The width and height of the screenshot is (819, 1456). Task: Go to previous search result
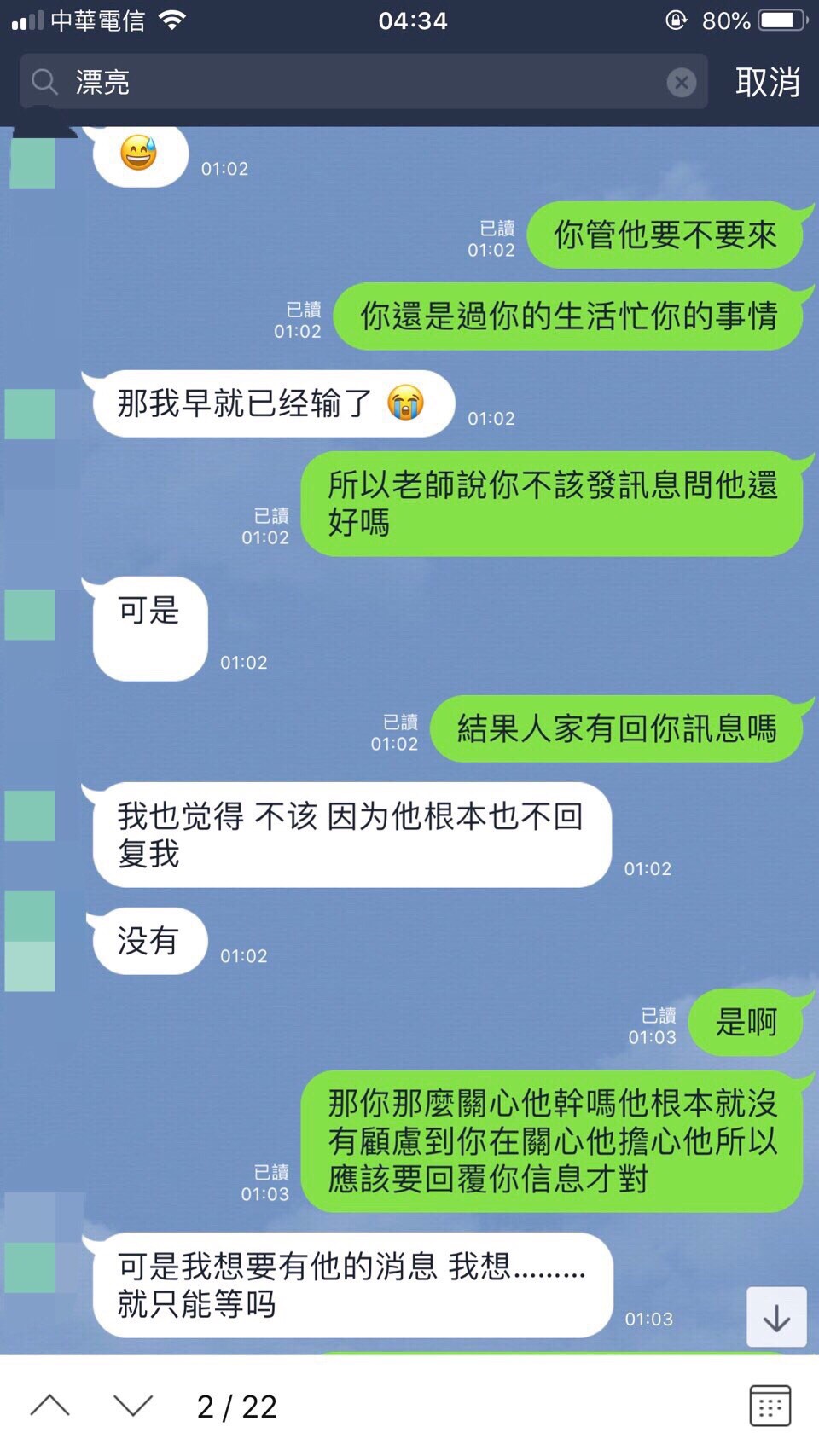pos(50,1406)
